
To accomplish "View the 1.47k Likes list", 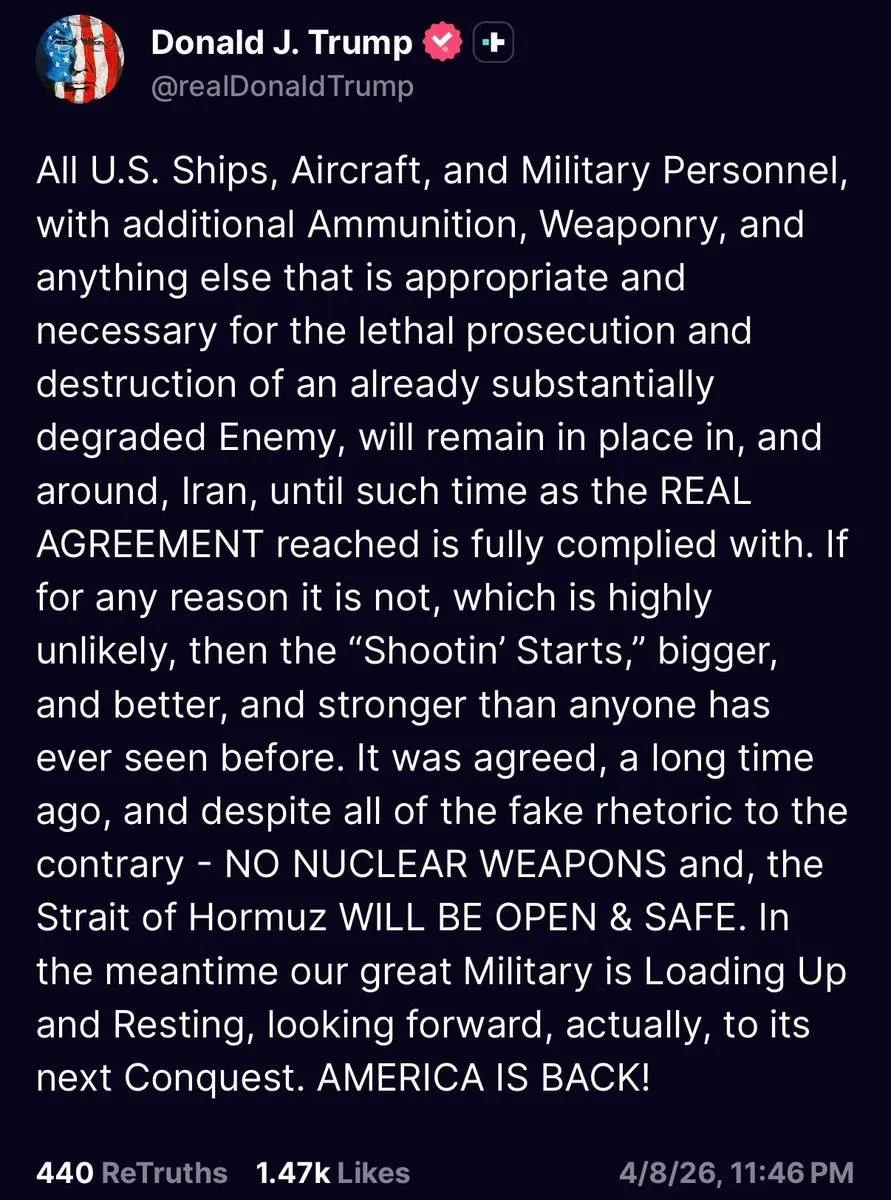I will [x=332, y=1172].
